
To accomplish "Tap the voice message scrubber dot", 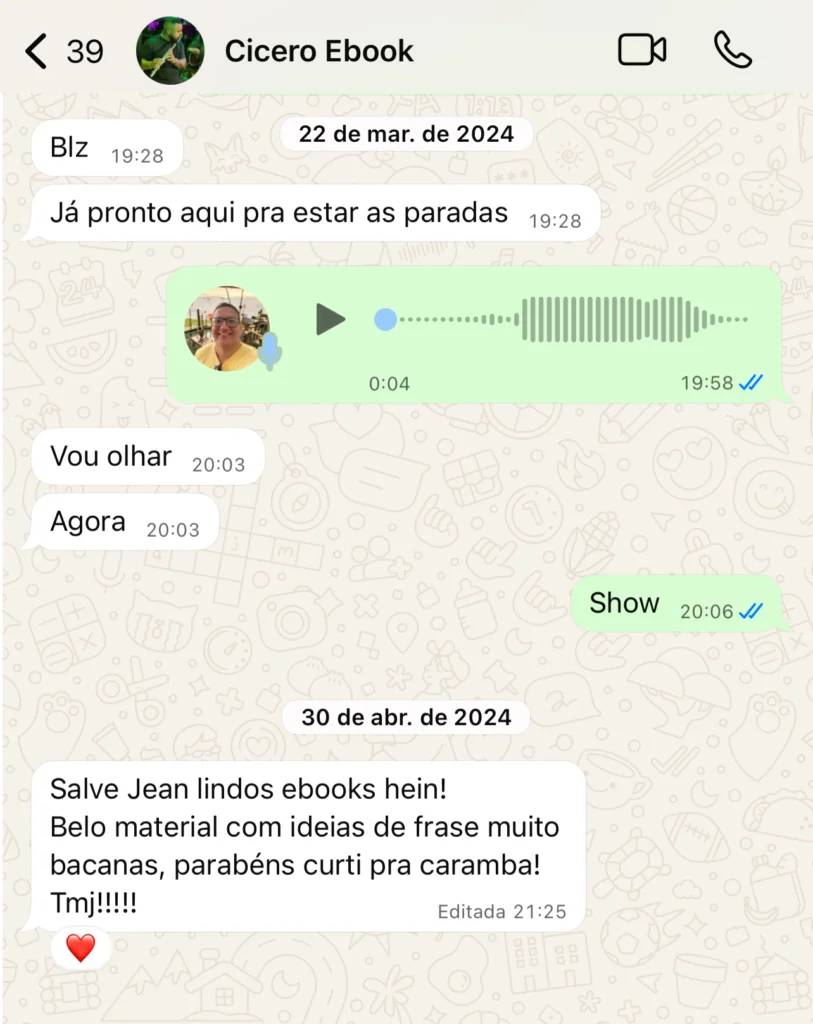I will click(x=385, y=320).
